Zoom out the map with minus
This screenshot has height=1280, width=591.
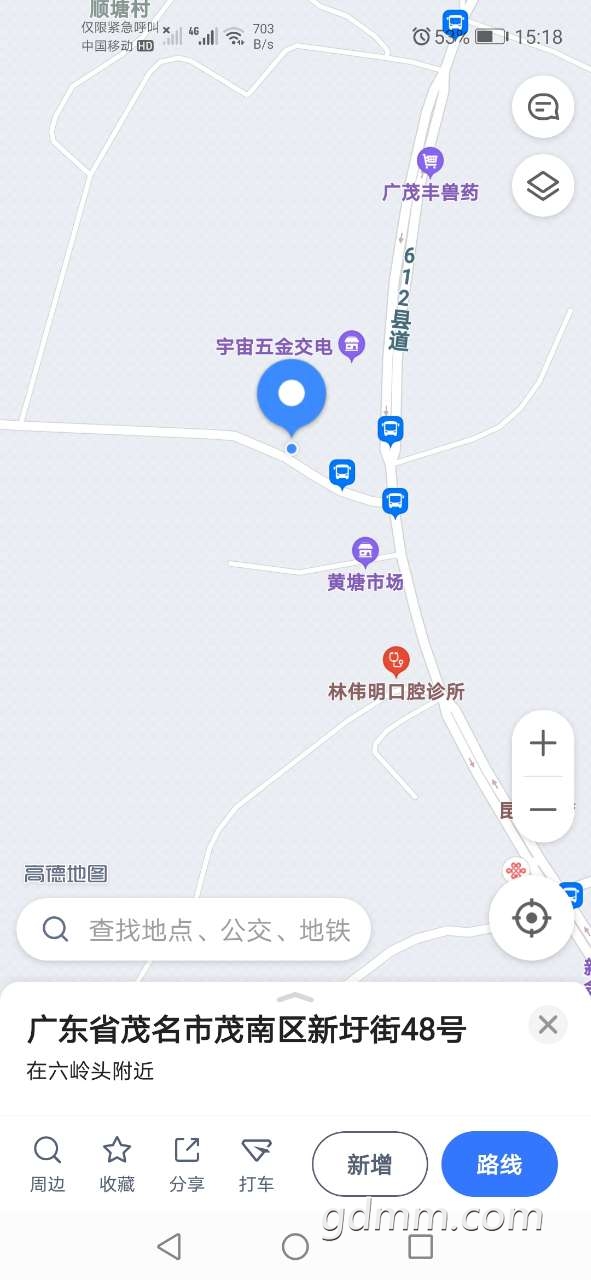click(543, 809)
